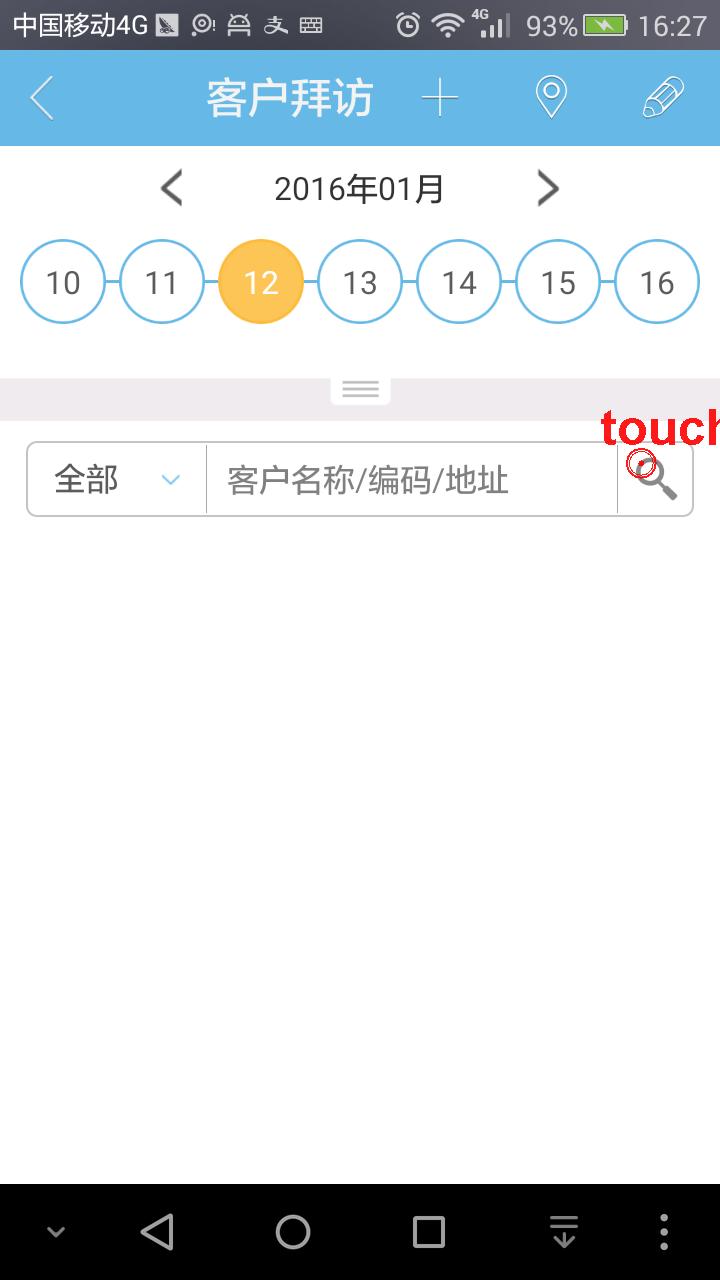Open the 全部 filter dropdown
Screen dimensions: 720x1280
117,480
